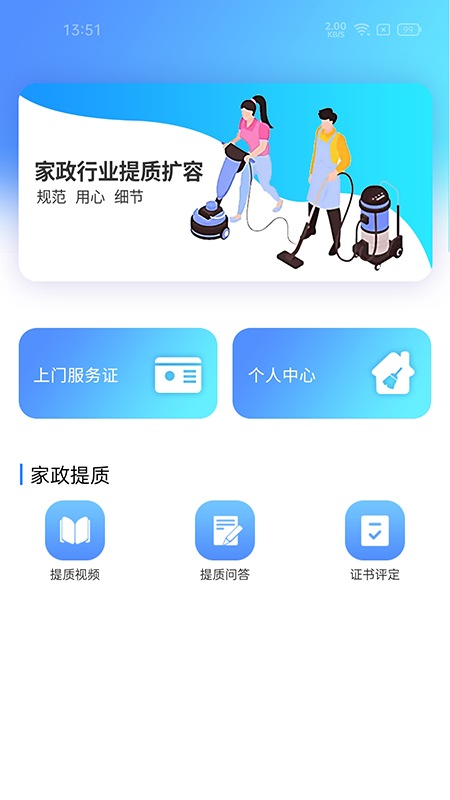Go to 个人中心
450x800 pixels.
pyautogui.click(x=332, y=373)
